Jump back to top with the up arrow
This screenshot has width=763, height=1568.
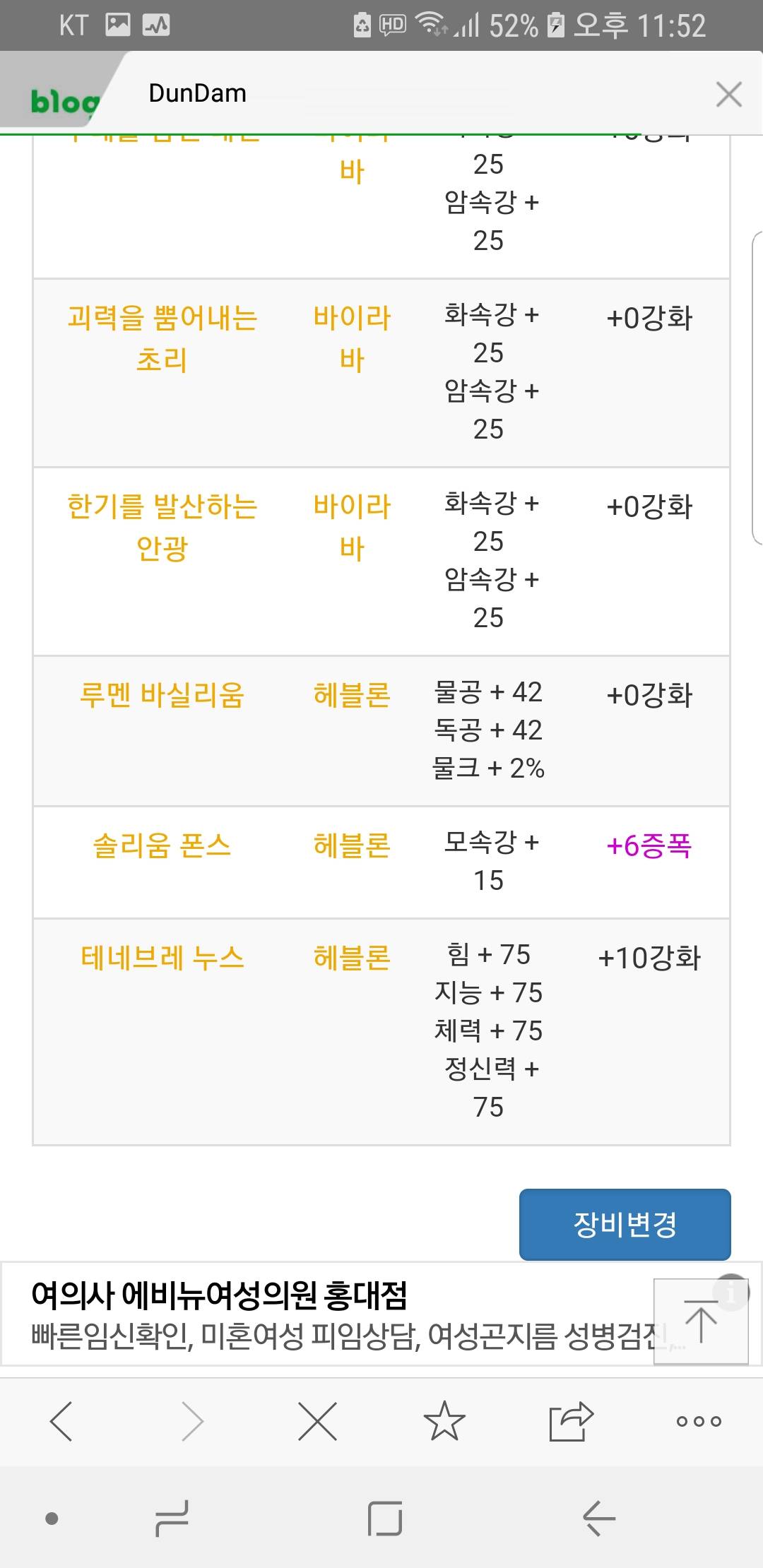point(701,1321)
